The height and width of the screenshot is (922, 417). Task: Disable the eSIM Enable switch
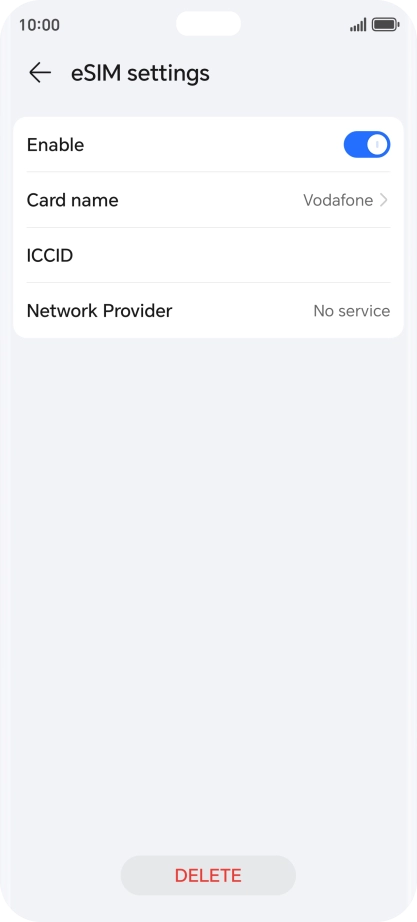[x=366, y=145]
